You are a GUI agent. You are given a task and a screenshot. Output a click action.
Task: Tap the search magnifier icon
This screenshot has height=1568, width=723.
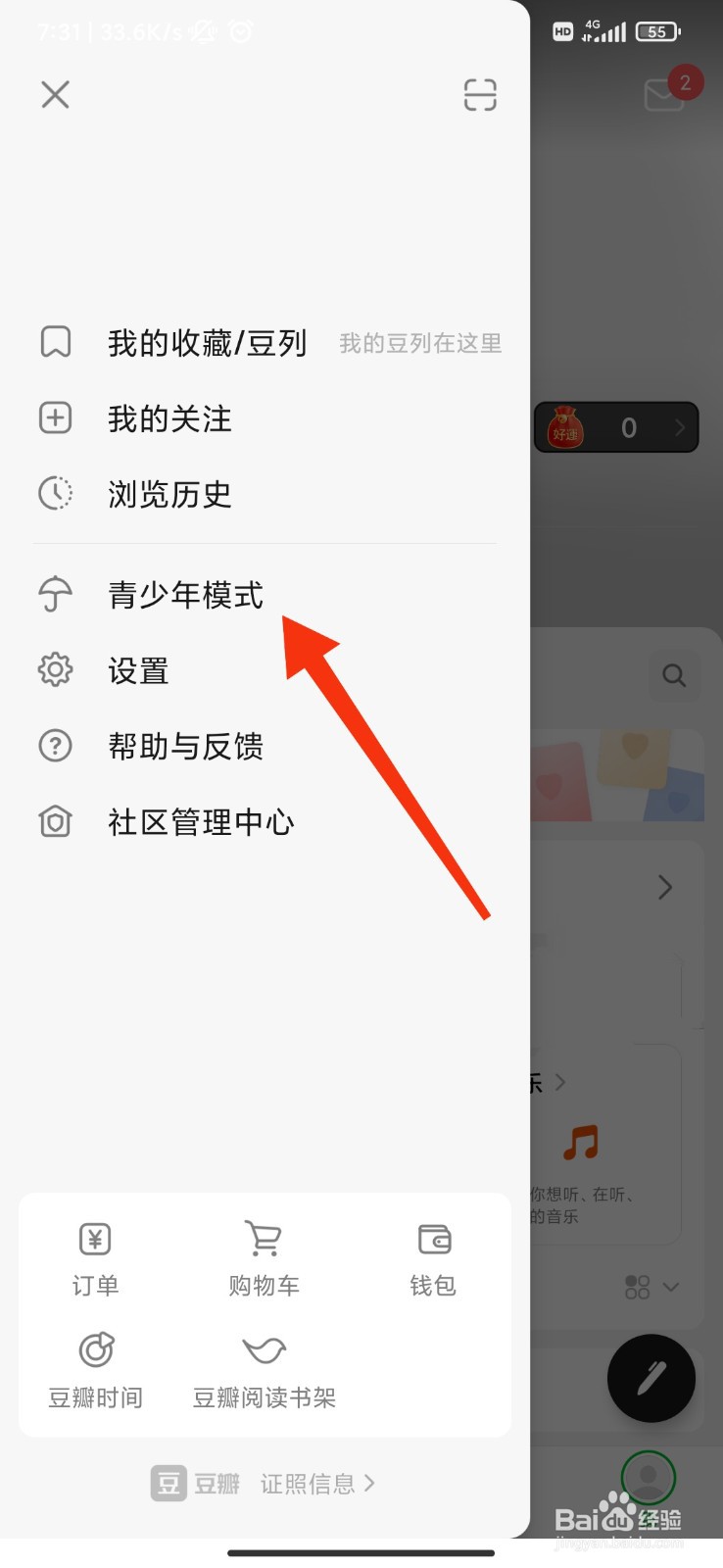673,675
